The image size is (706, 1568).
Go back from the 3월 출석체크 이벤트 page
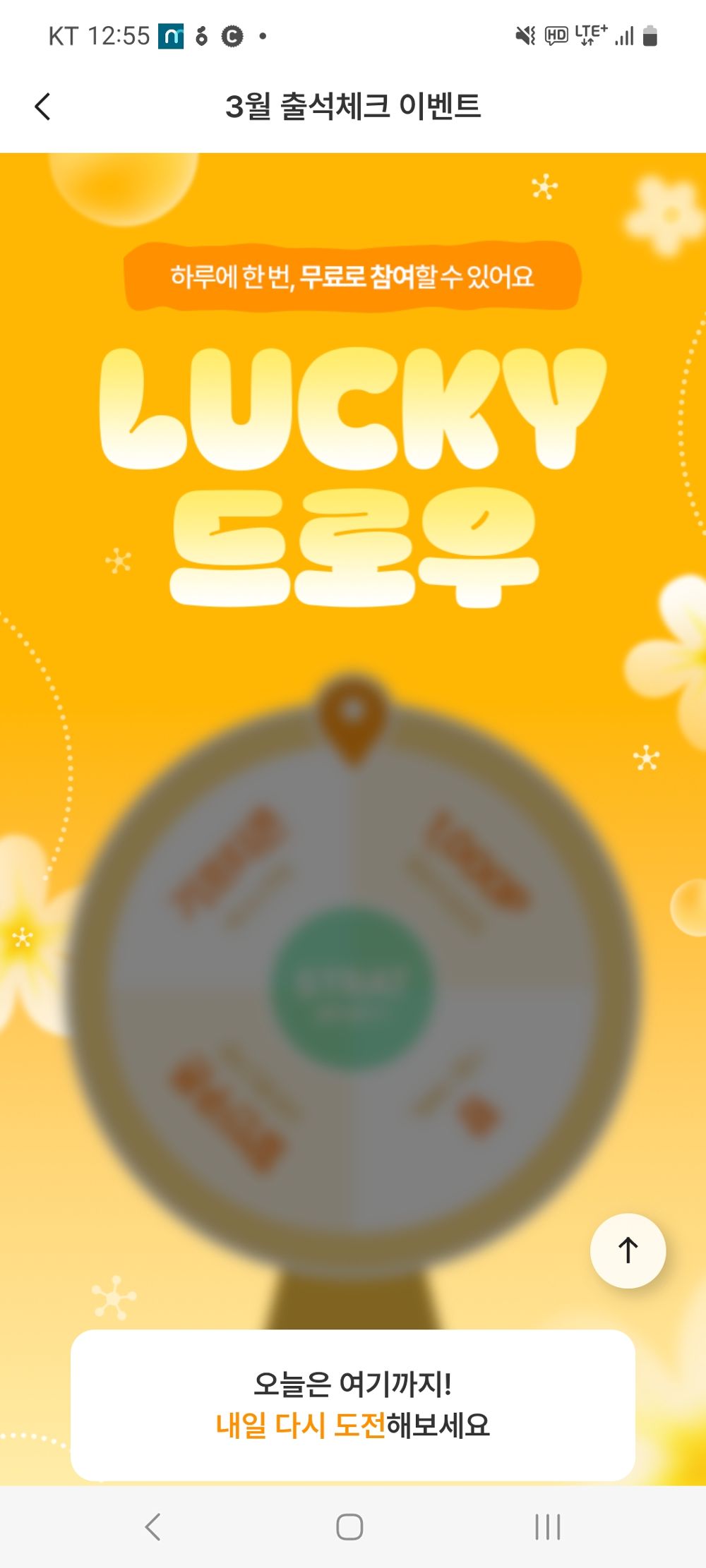[x=43, y=107]
